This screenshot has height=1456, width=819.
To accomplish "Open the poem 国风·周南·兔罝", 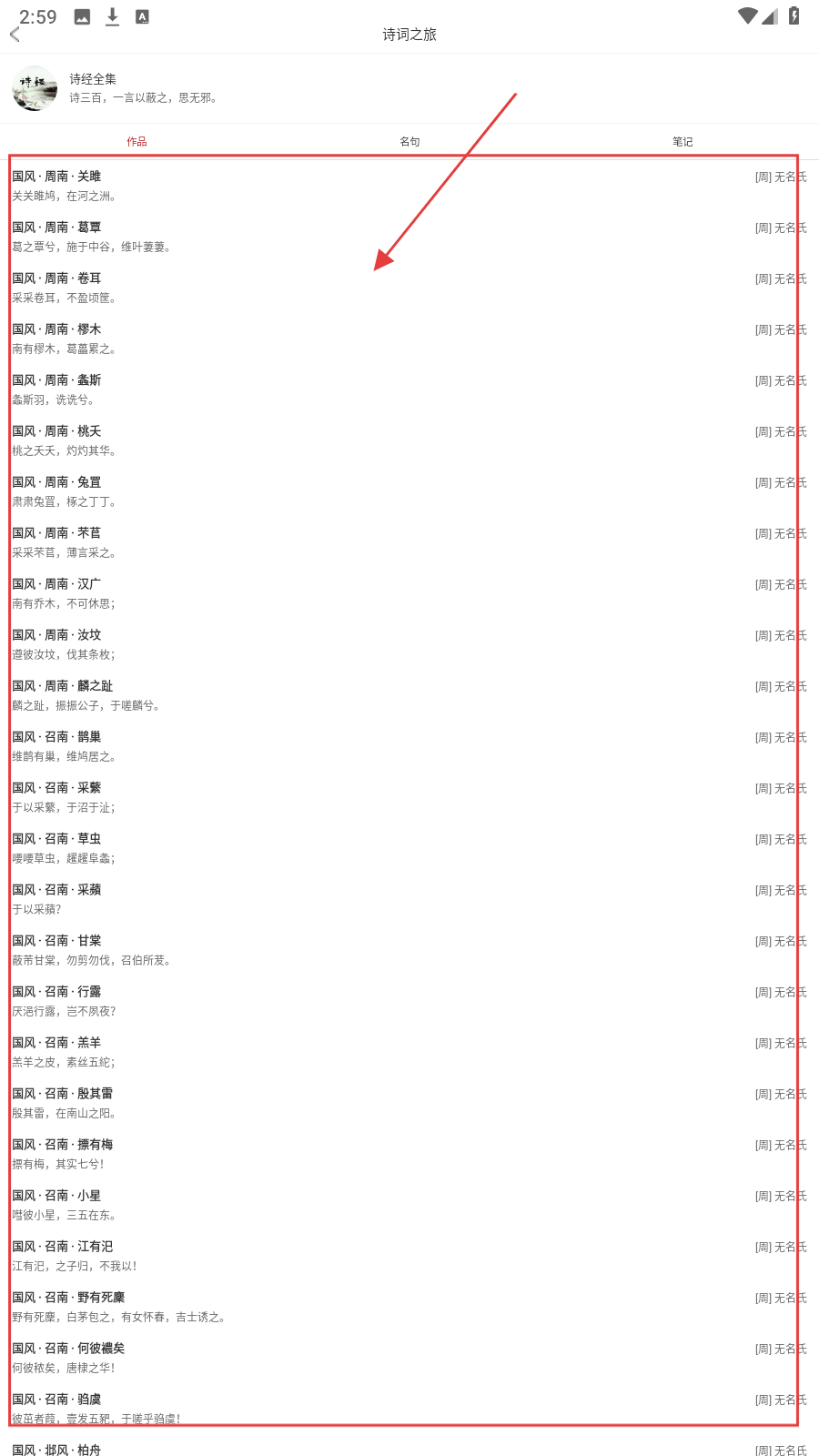I will (x=56, y=482).
